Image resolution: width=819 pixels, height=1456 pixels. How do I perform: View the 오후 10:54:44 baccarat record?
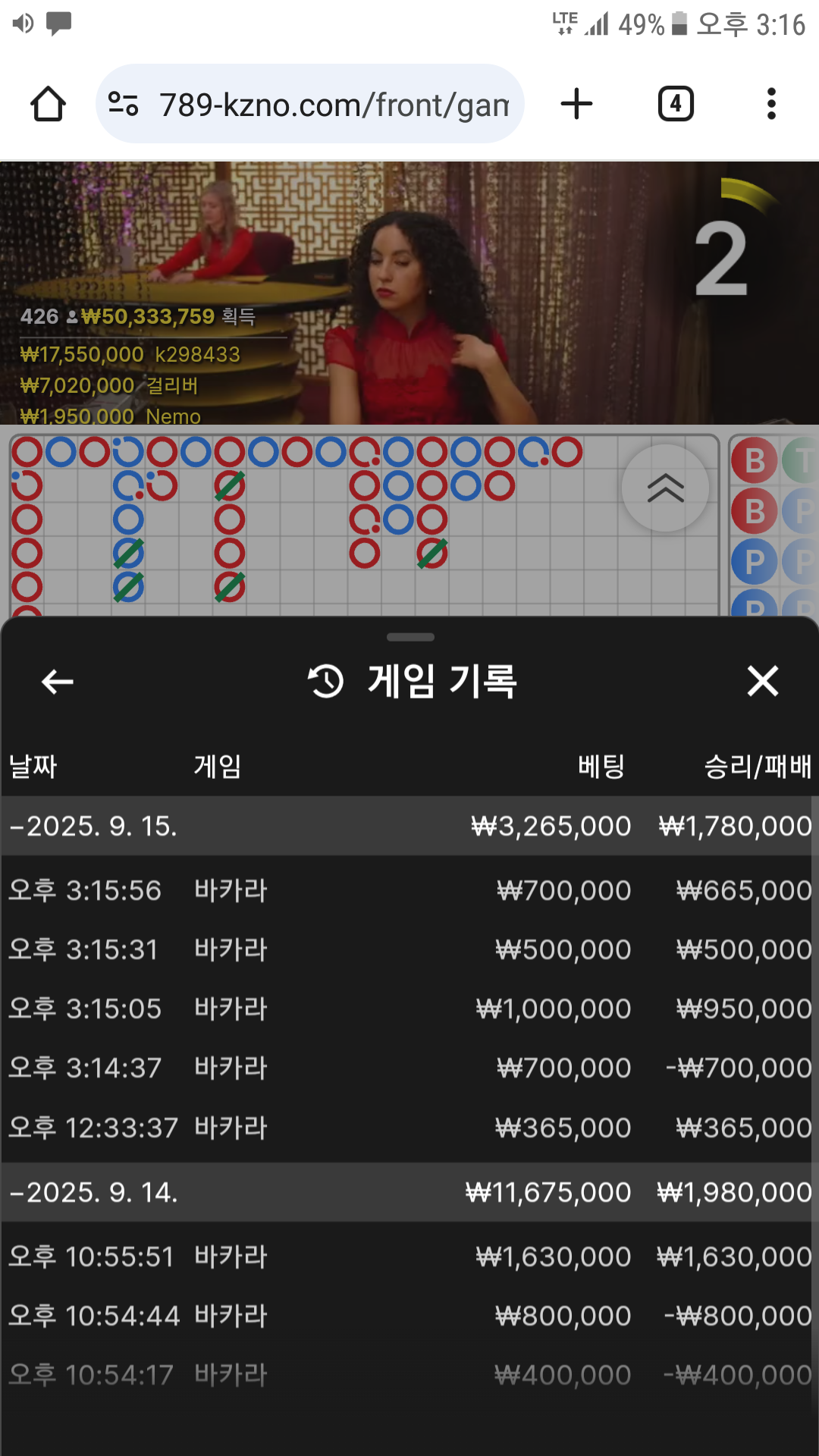click(409, 1316)
